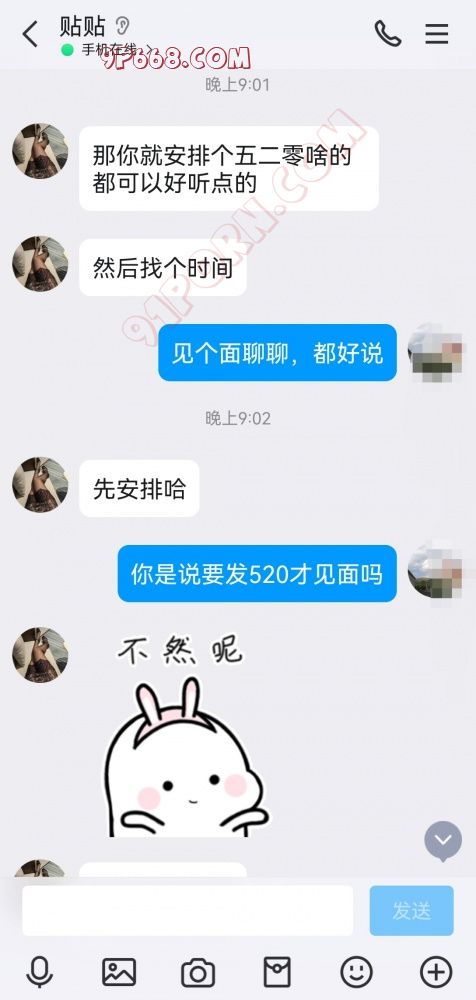Tap the 发送 send button
The image size is (476, 1000).
pos(412,910)
